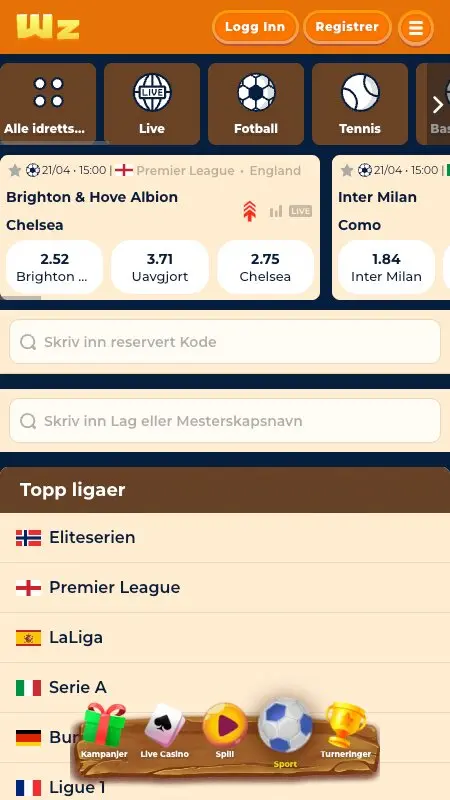Bet on Inter Milan at 1.84
Image resolution: width=450 pixels, height=800 pixels.
pyautogui.click(x=386, y=267)
